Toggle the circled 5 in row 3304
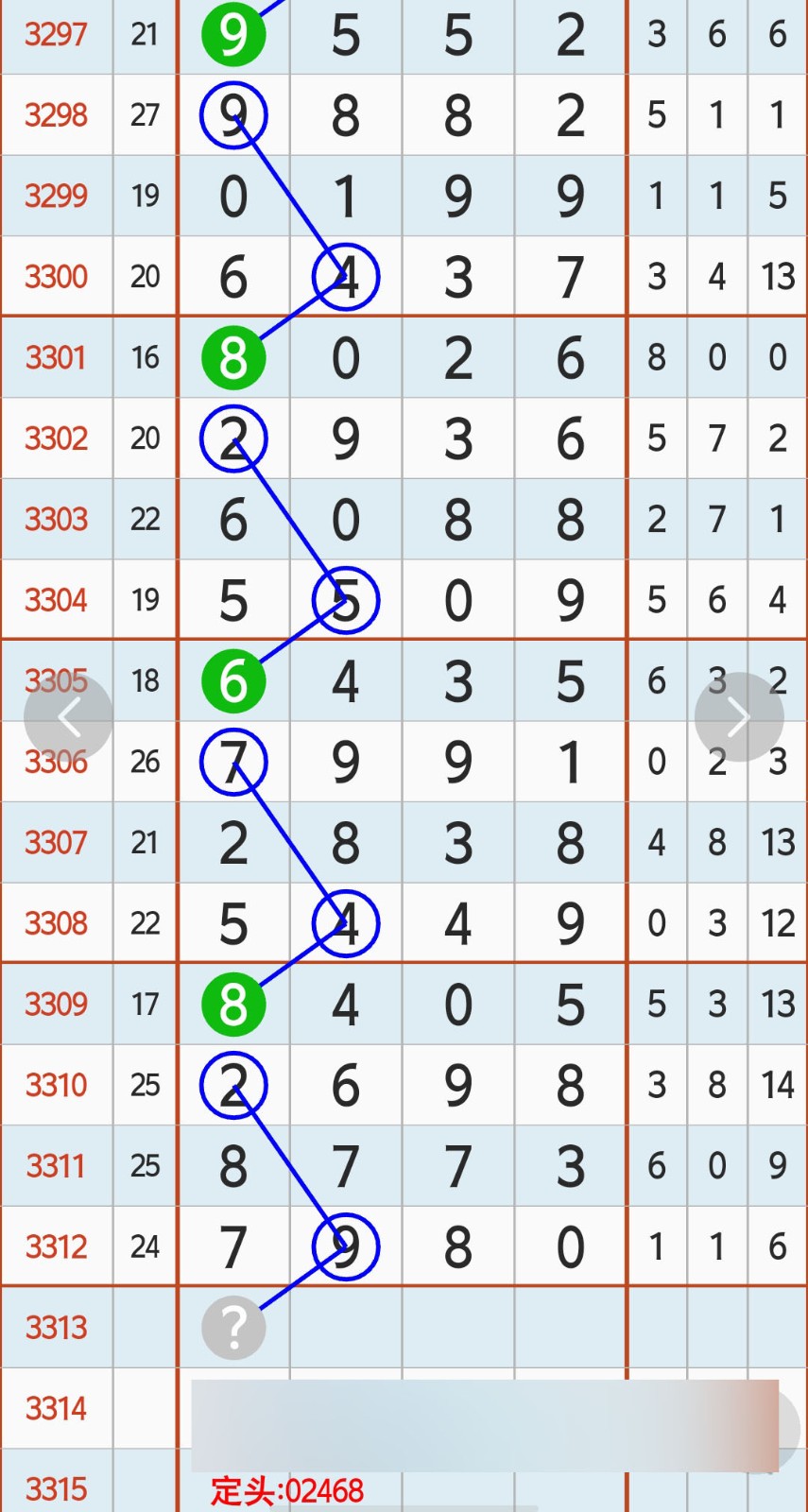Viewport: 808px width, 1512px height. tap(346, 598)
